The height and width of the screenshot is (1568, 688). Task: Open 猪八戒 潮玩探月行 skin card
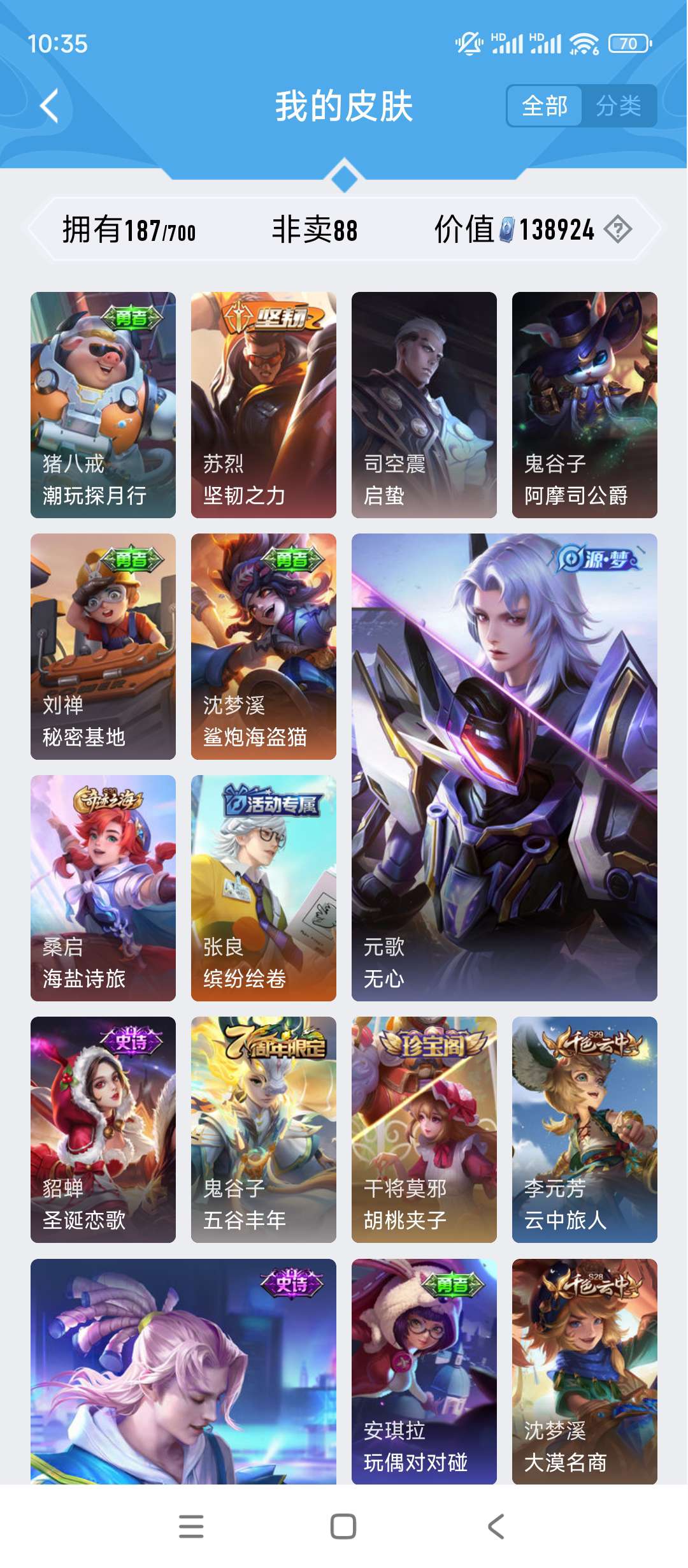point(103,405)
